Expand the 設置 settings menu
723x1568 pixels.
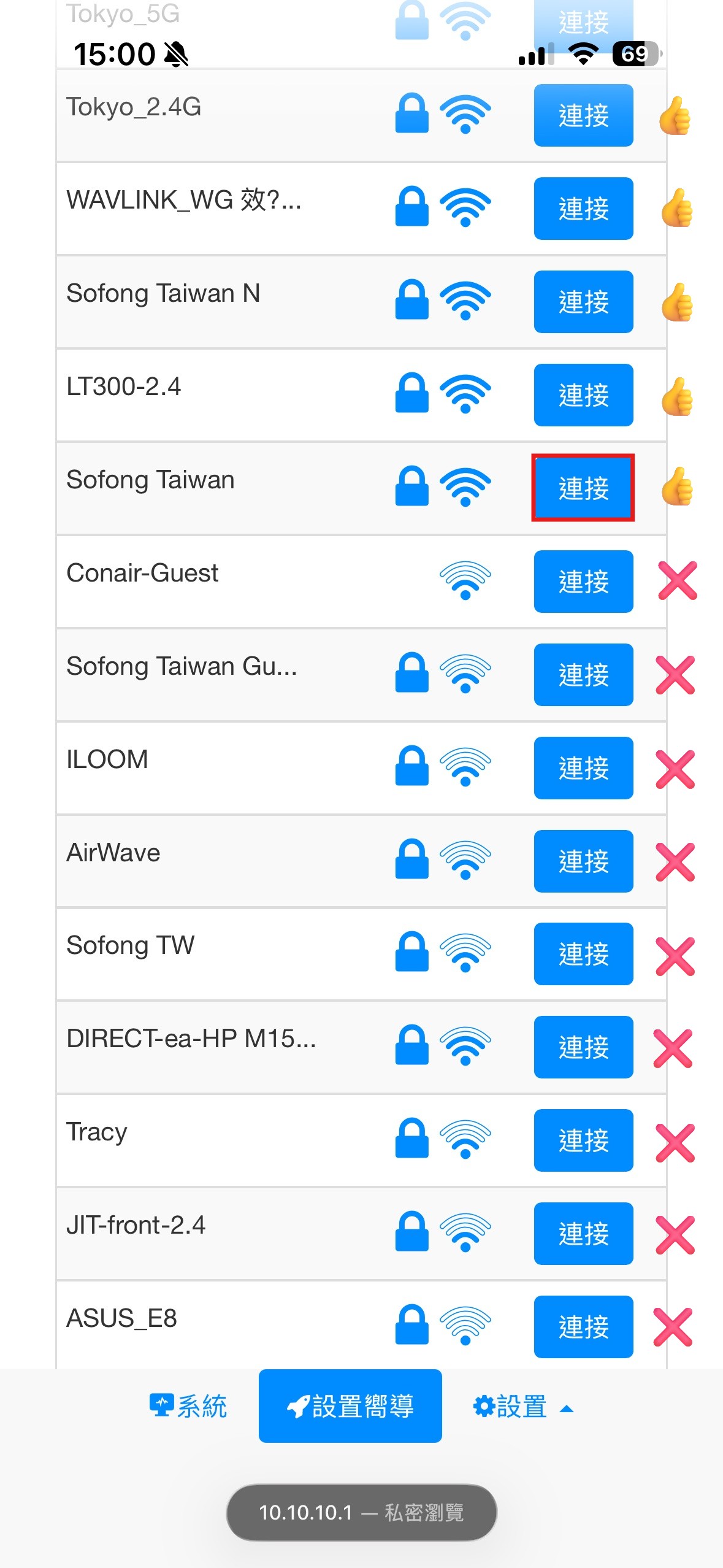(x=522, y=1406)
